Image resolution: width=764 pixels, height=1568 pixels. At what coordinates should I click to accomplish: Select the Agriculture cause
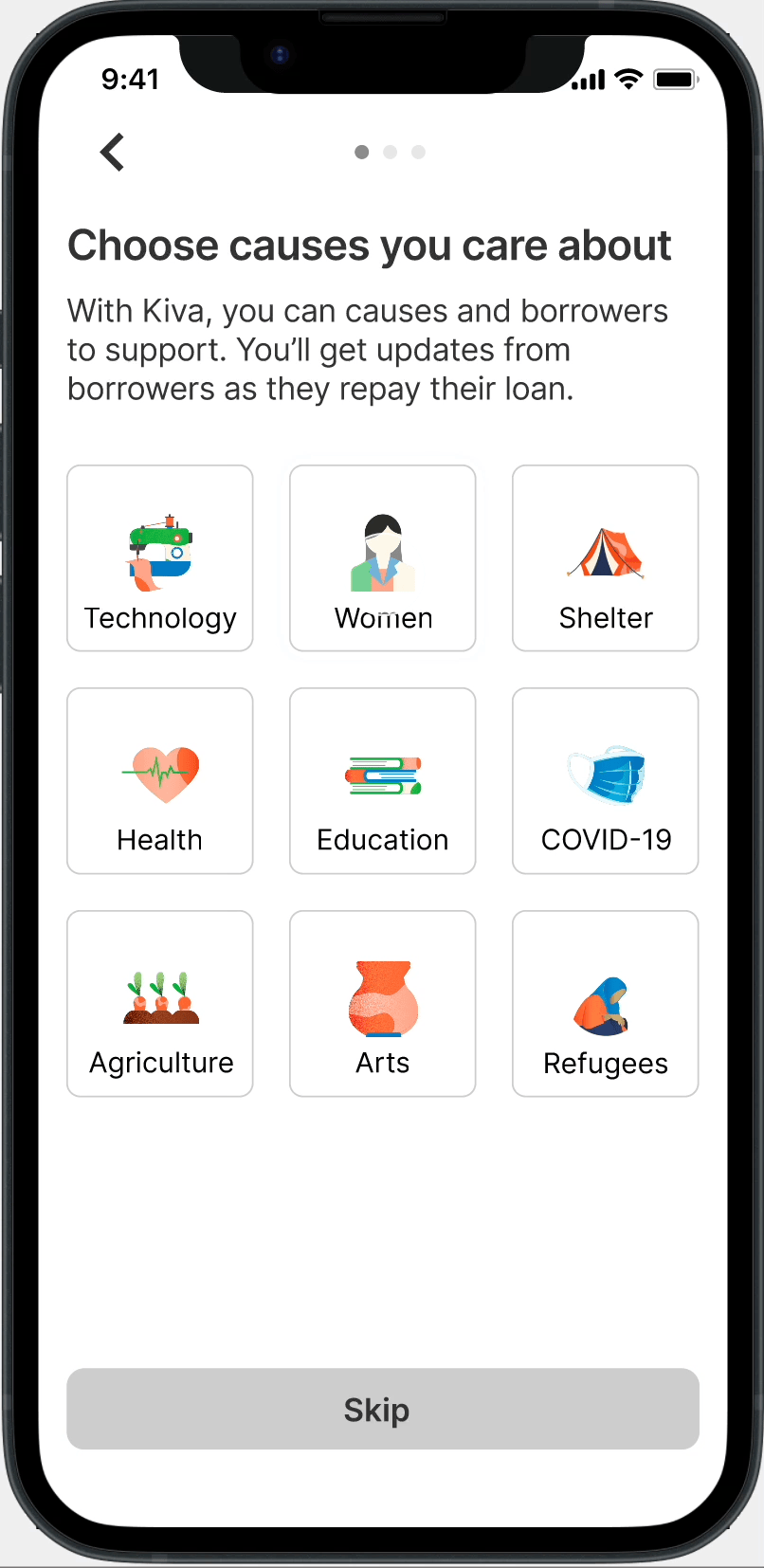tap(160, 1004)
